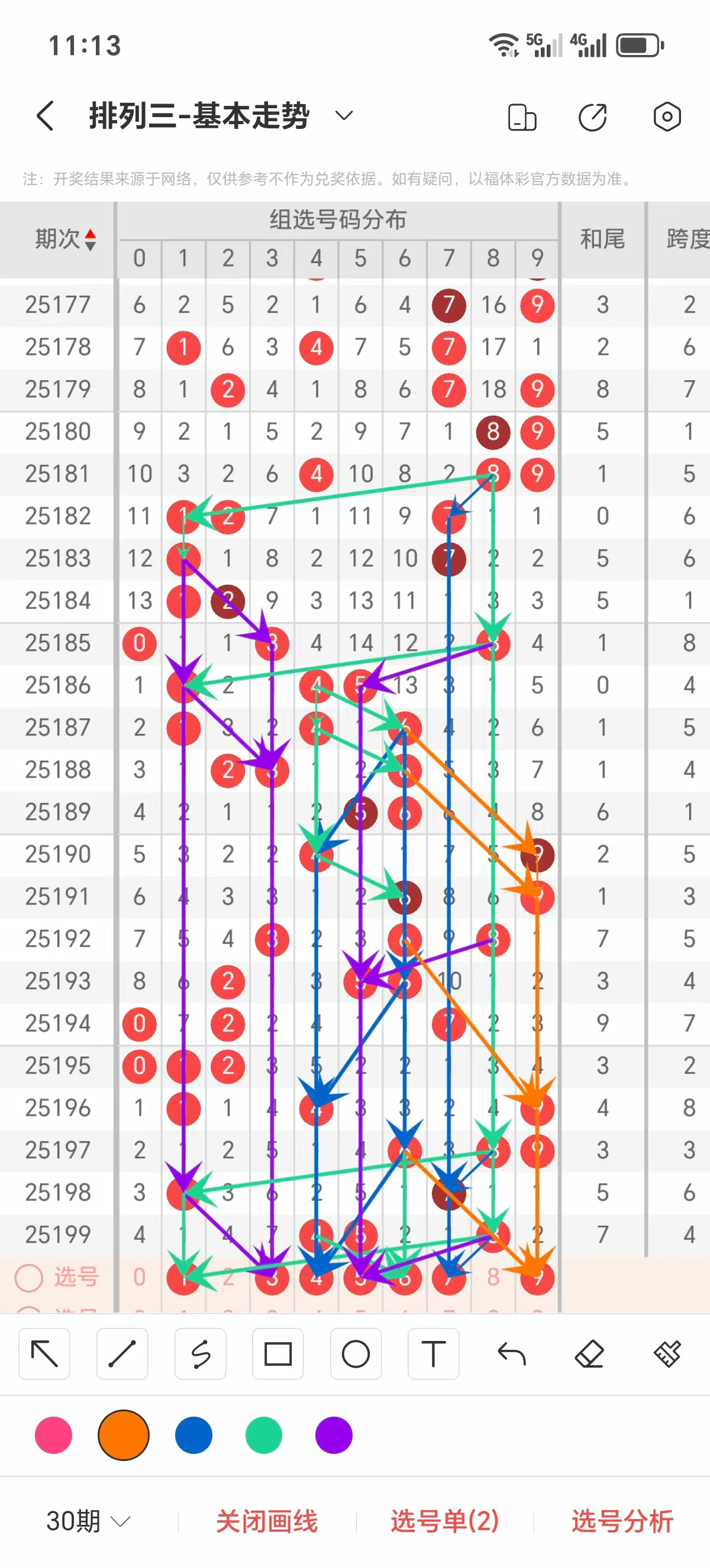Viewport: 710px width, 1568px height.
Task: Choose the purple drawing color
Action: (334, 1435)
